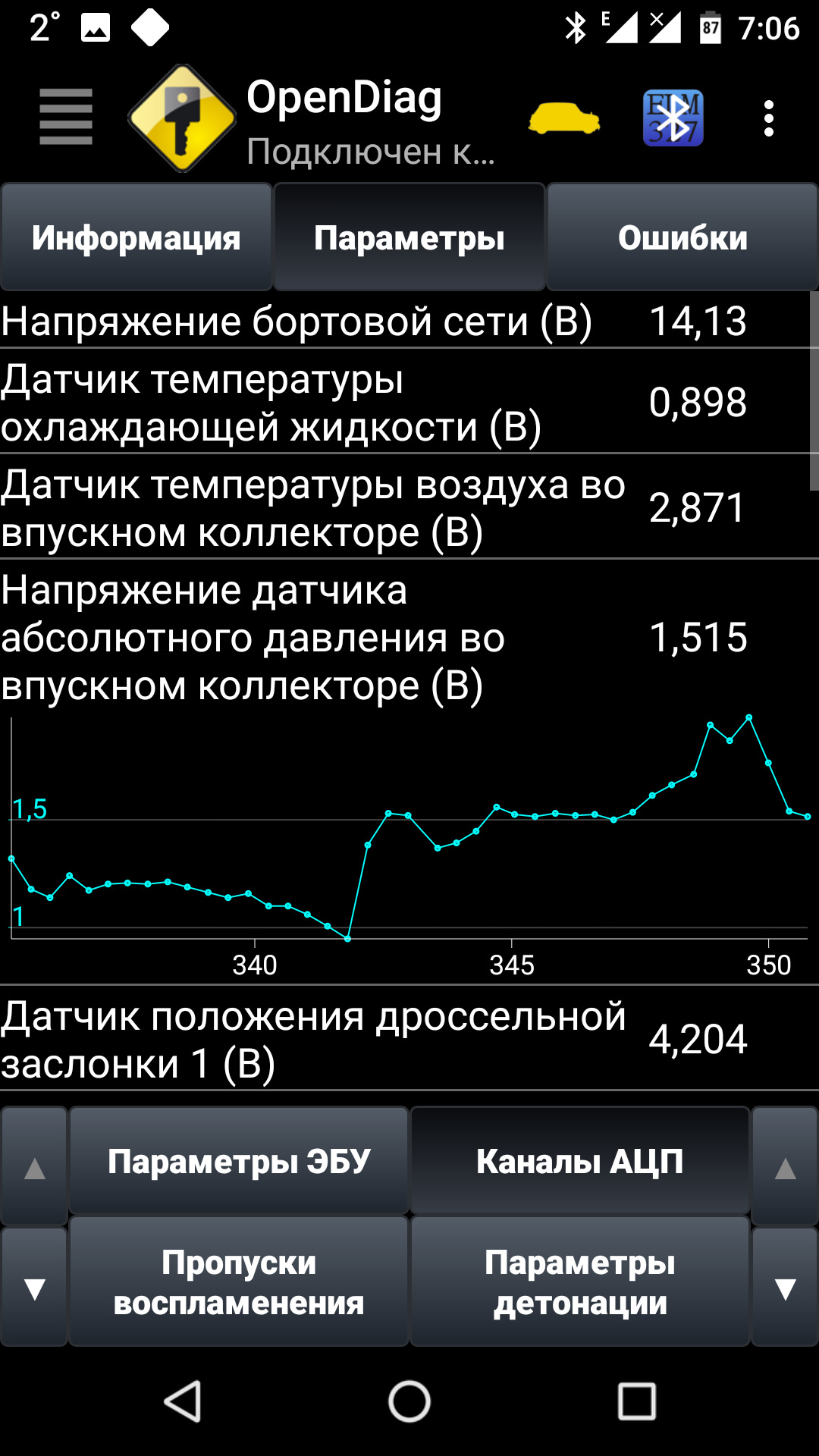
Task: Tap the yellow car icon
Action: tap(564, 119)
